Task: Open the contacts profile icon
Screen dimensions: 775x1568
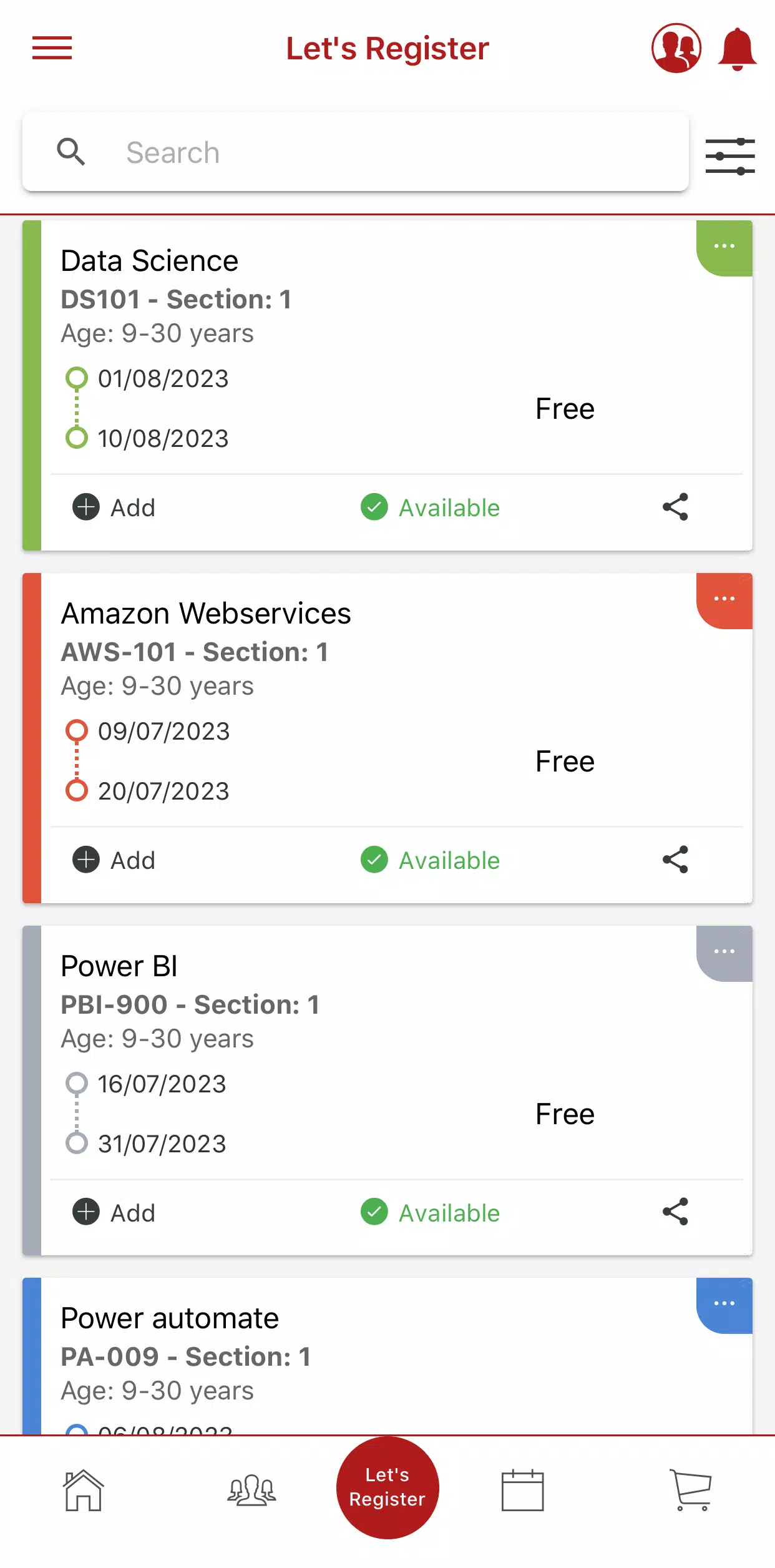Action: click(676, 47)
